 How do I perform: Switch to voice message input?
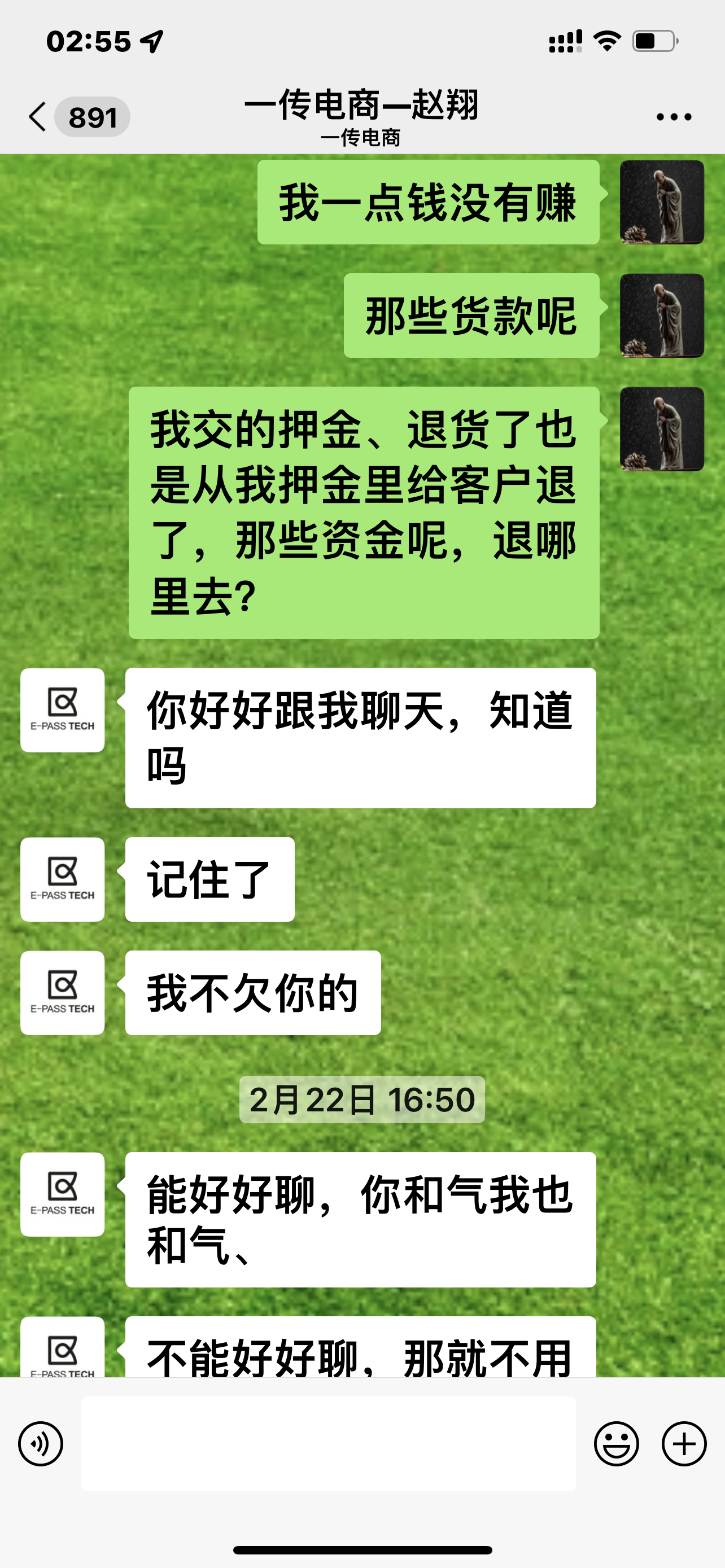[40, 1443]
